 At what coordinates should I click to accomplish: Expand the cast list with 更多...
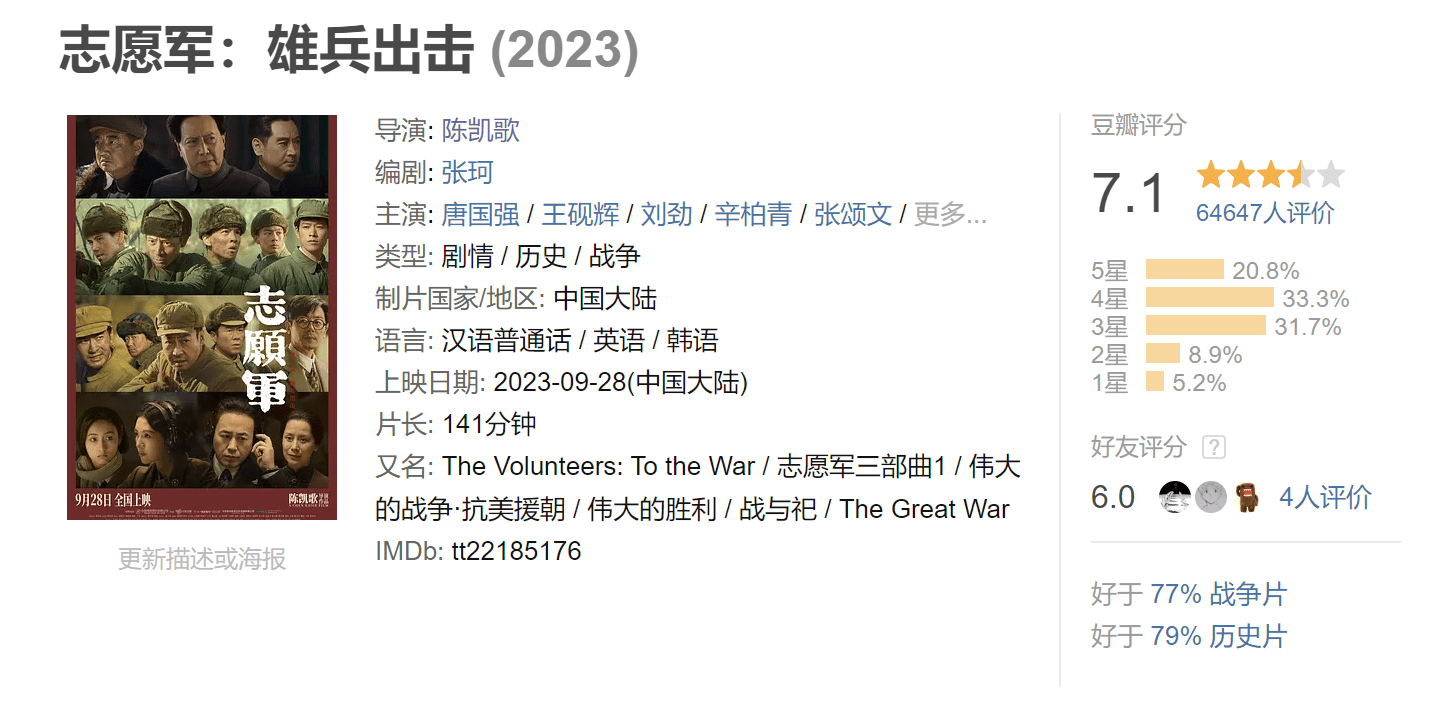pos(950,214)
